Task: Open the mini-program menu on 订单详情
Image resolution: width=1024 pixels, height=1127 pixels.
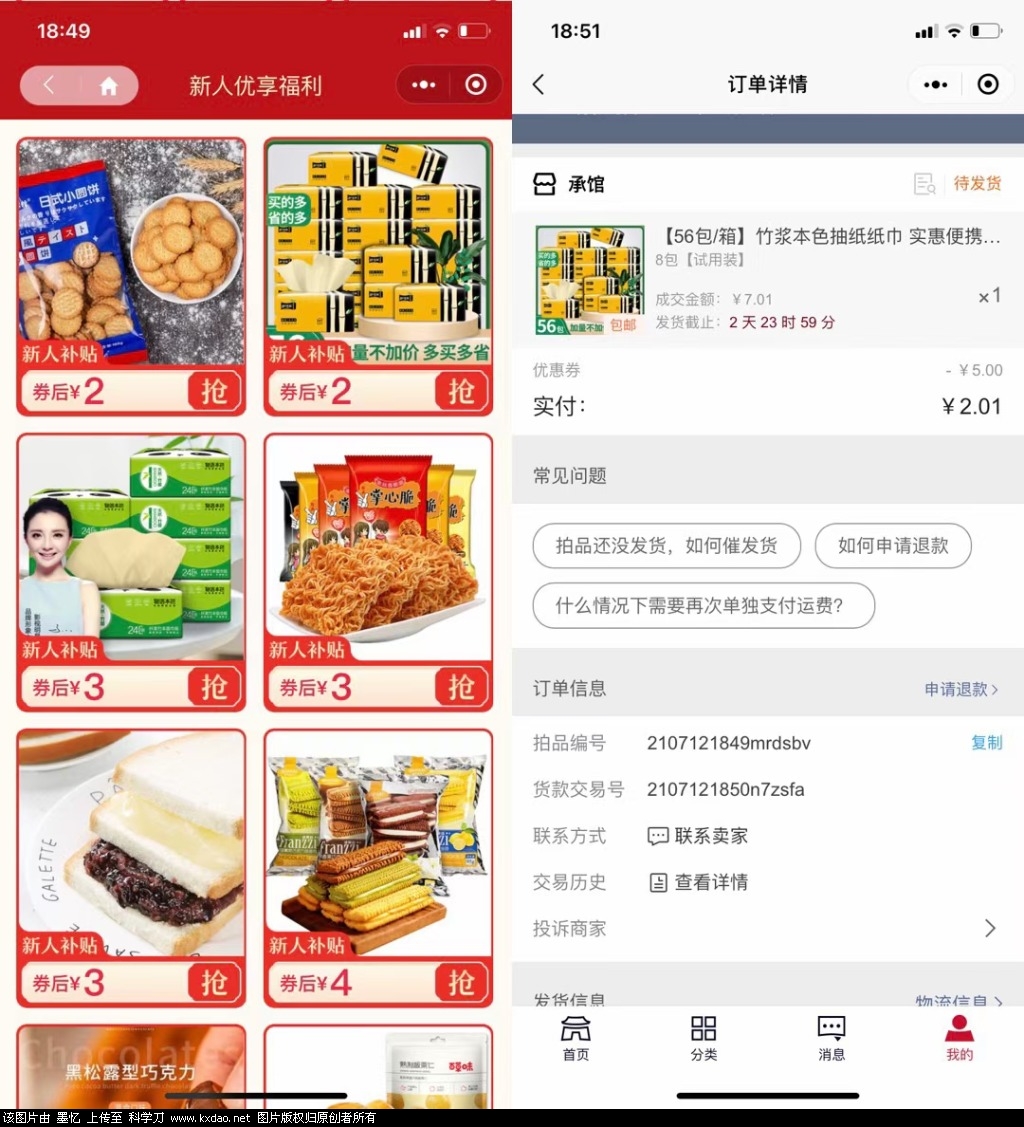Action: [935, 85]
